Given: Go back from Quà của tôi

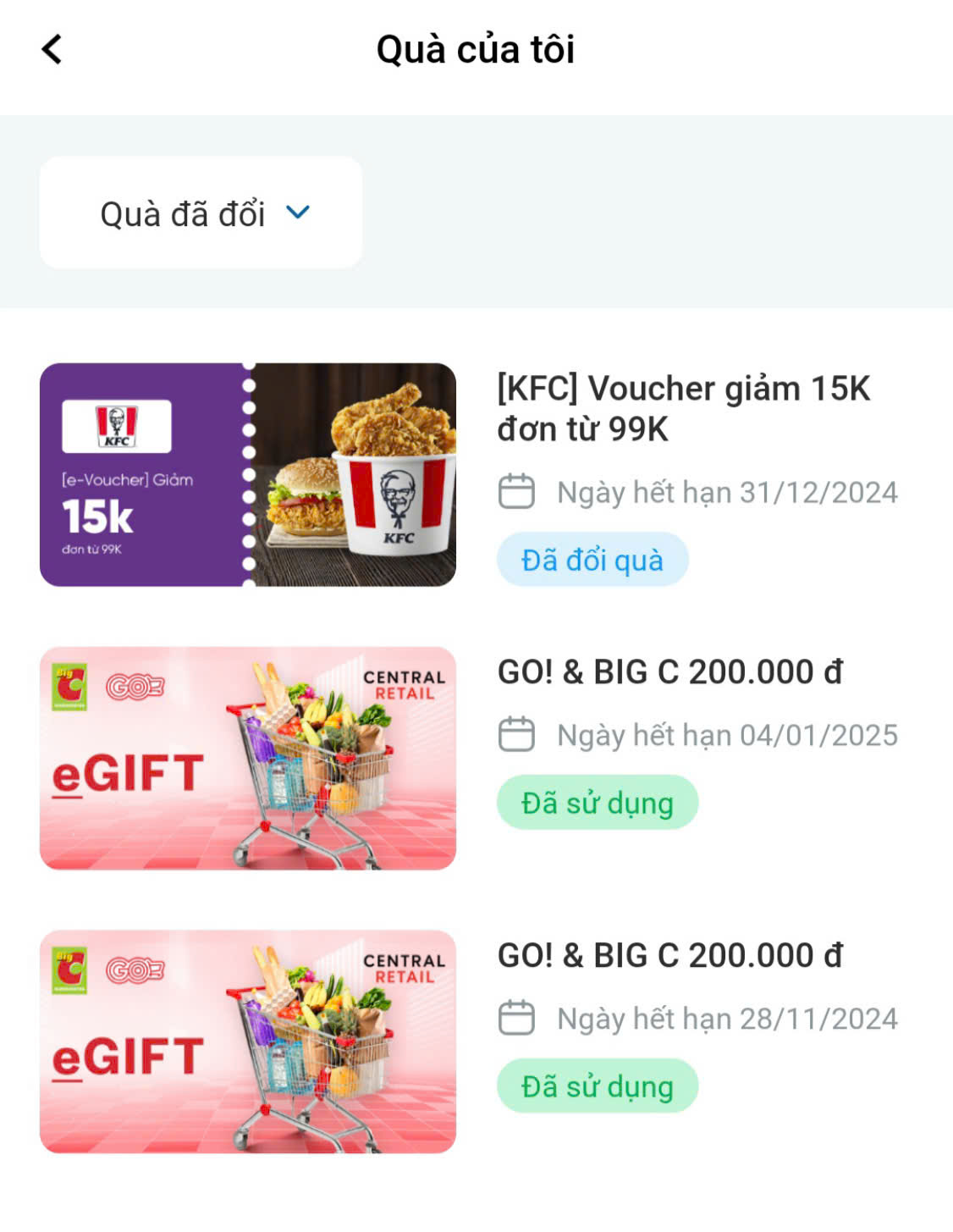Looking at the screenshot, I should 52,49.
